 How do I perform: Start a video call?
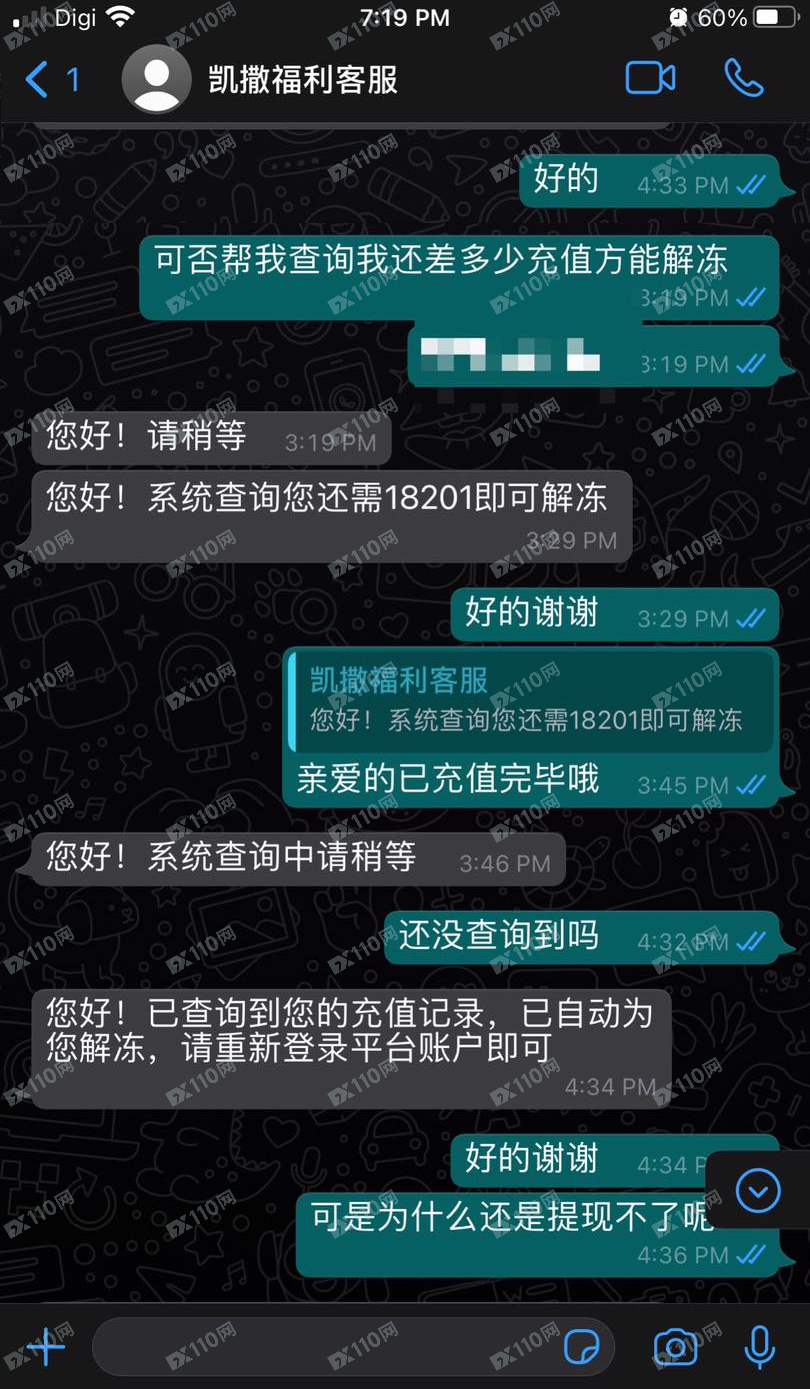(650, 79)
